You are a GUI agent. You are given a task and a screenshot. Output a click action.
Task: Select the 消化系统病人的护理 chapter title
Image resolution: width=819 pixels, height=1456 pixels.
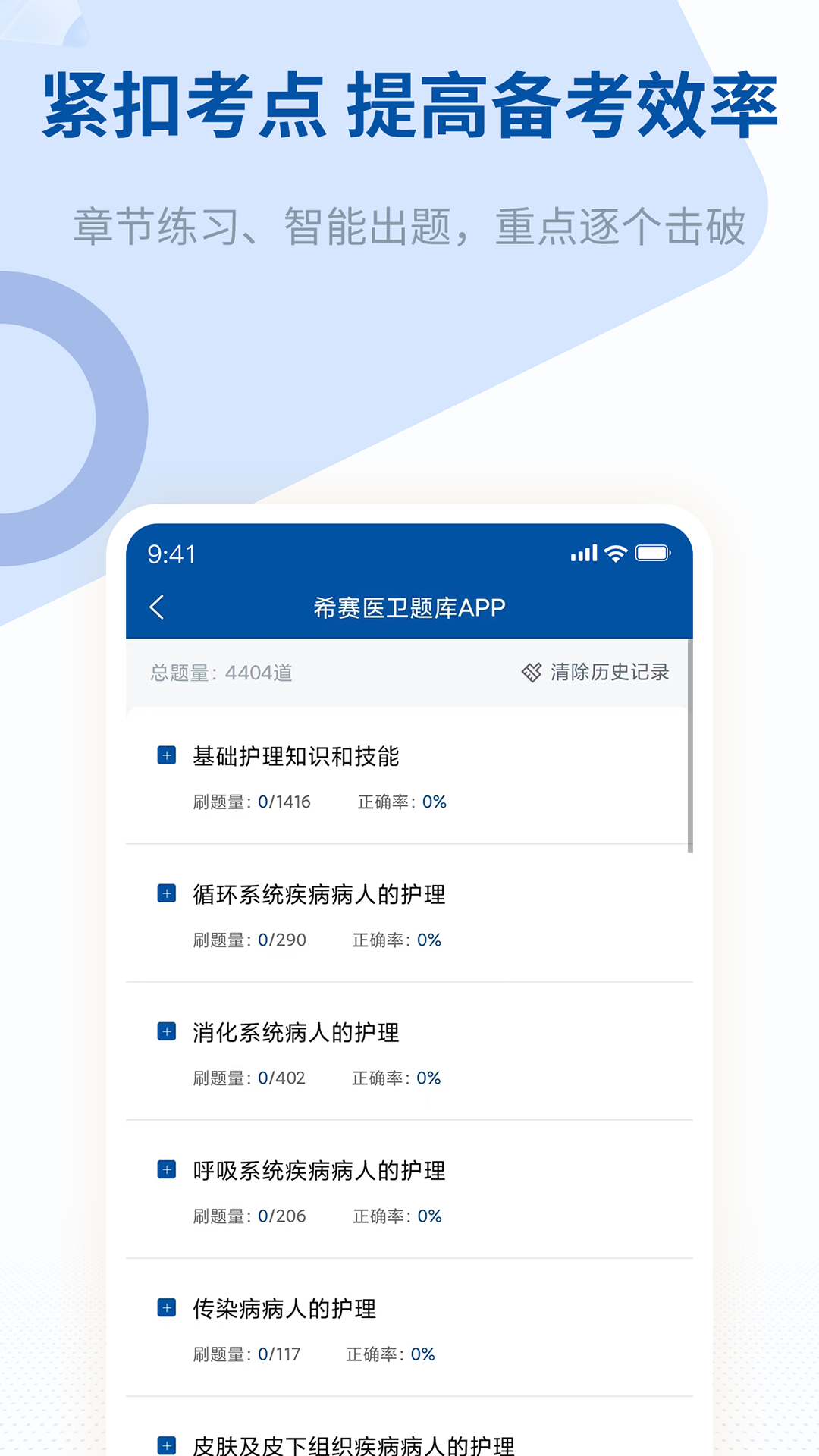click(297, 1032)
